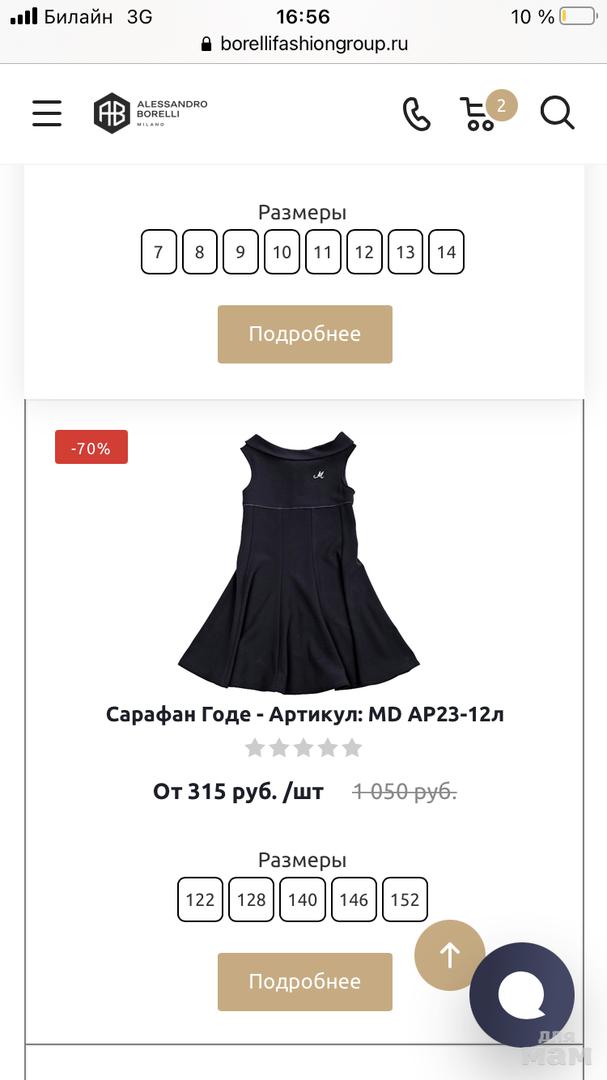Open the chat support bubble
Image resolution: width=607 pixels, height=1080 pixels.
[x=522, y=994]
